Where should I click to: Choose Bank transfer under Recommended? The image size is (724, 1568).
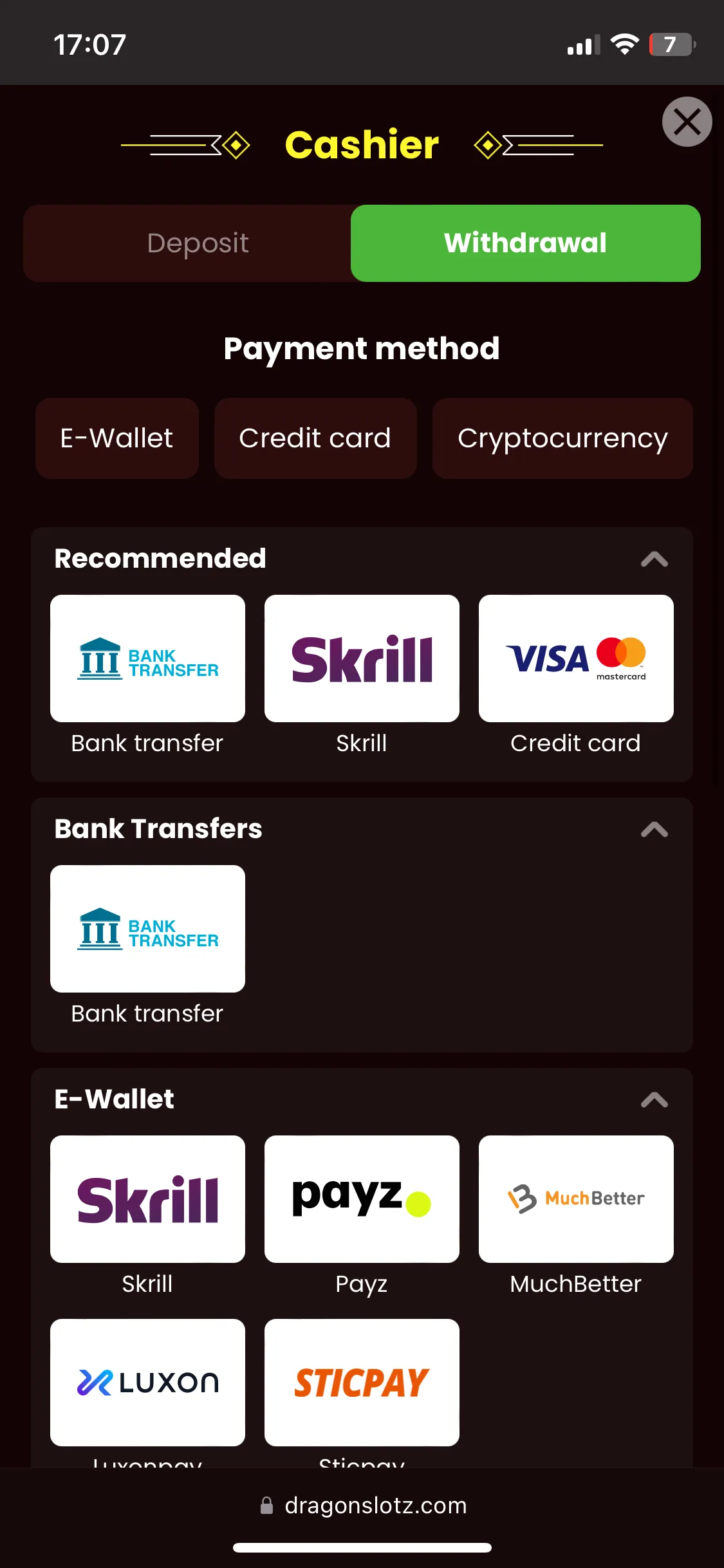pos(147,658)
